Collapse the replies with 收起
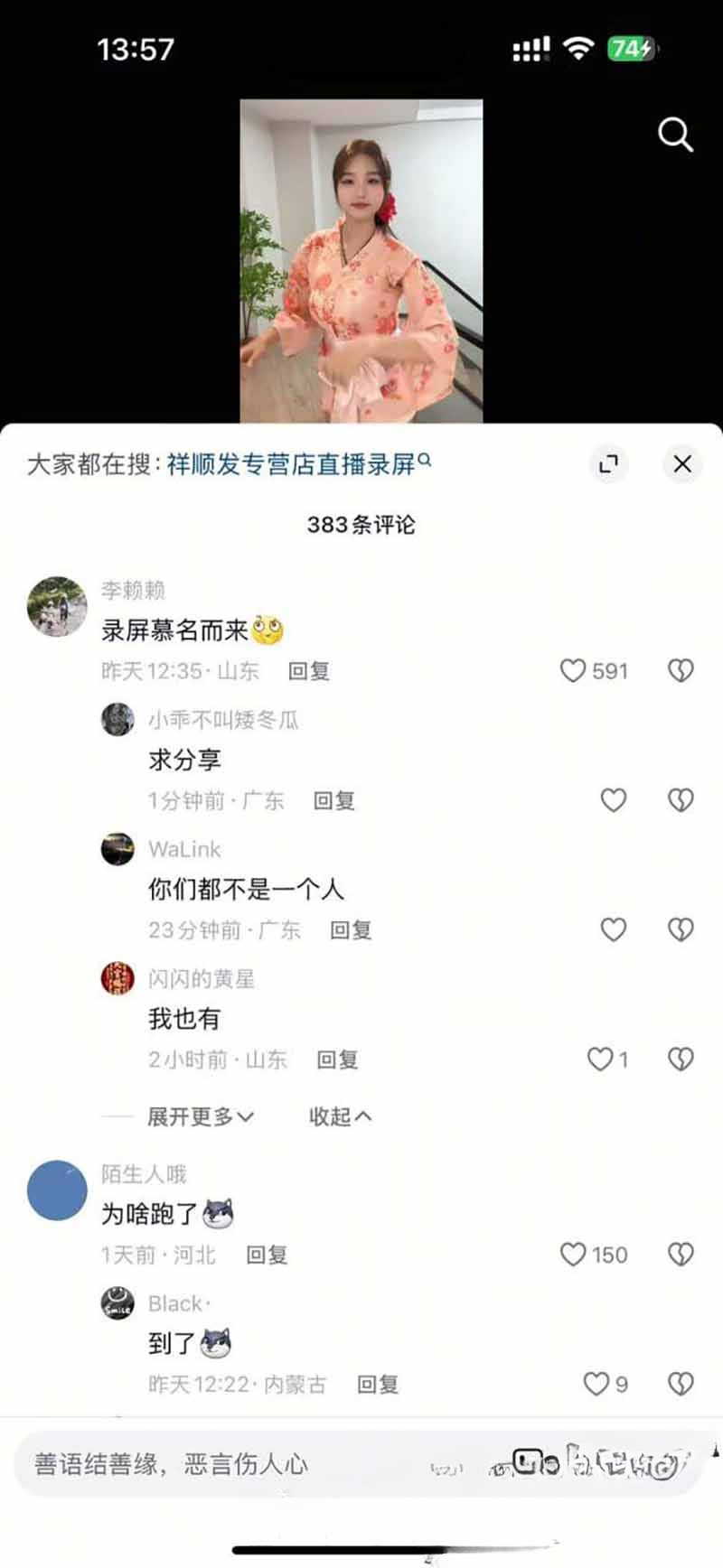723x1568 pixels. 340,1116
